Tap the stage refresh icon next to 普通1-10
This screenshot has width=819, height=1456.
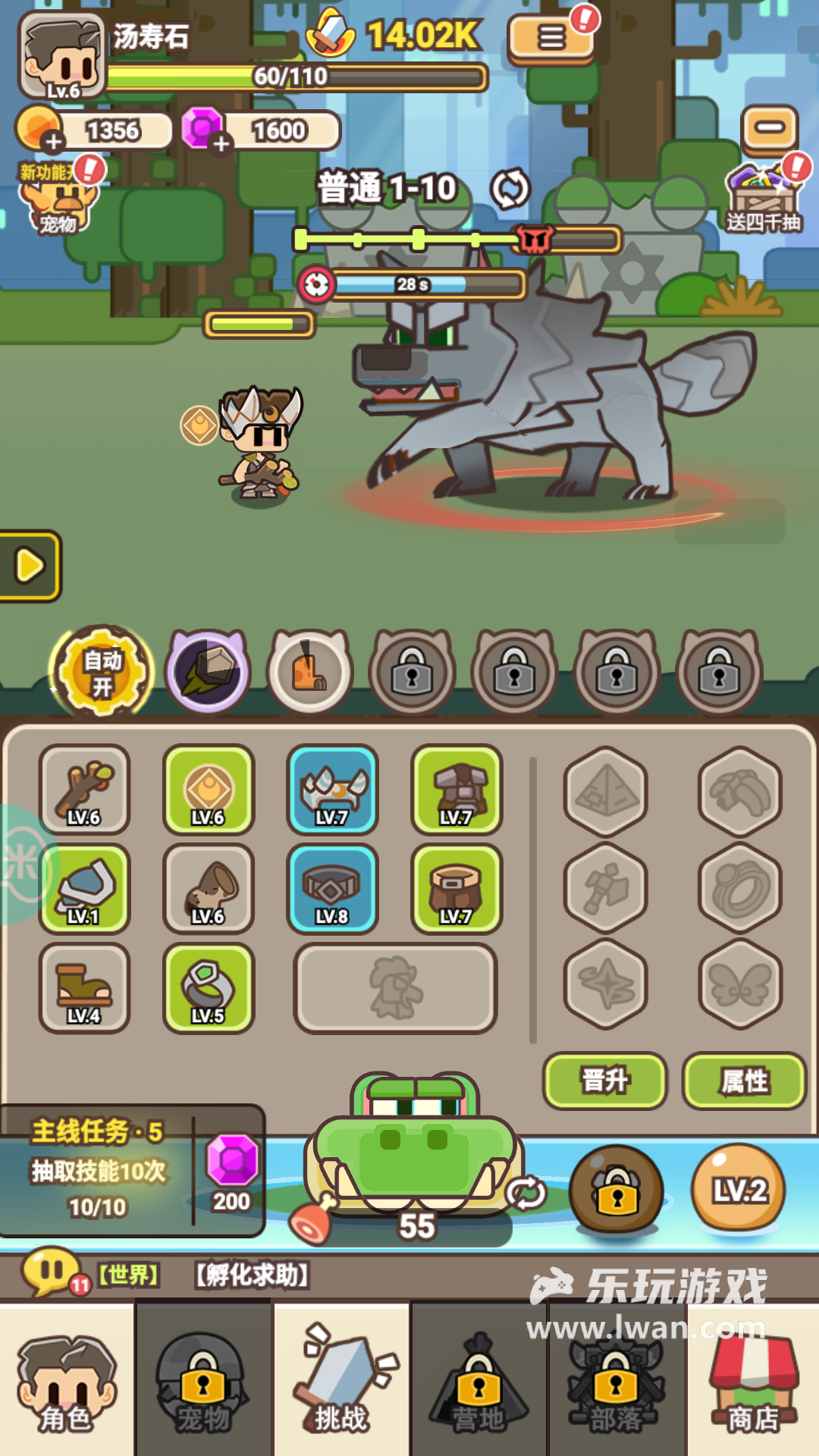(510, 189)
